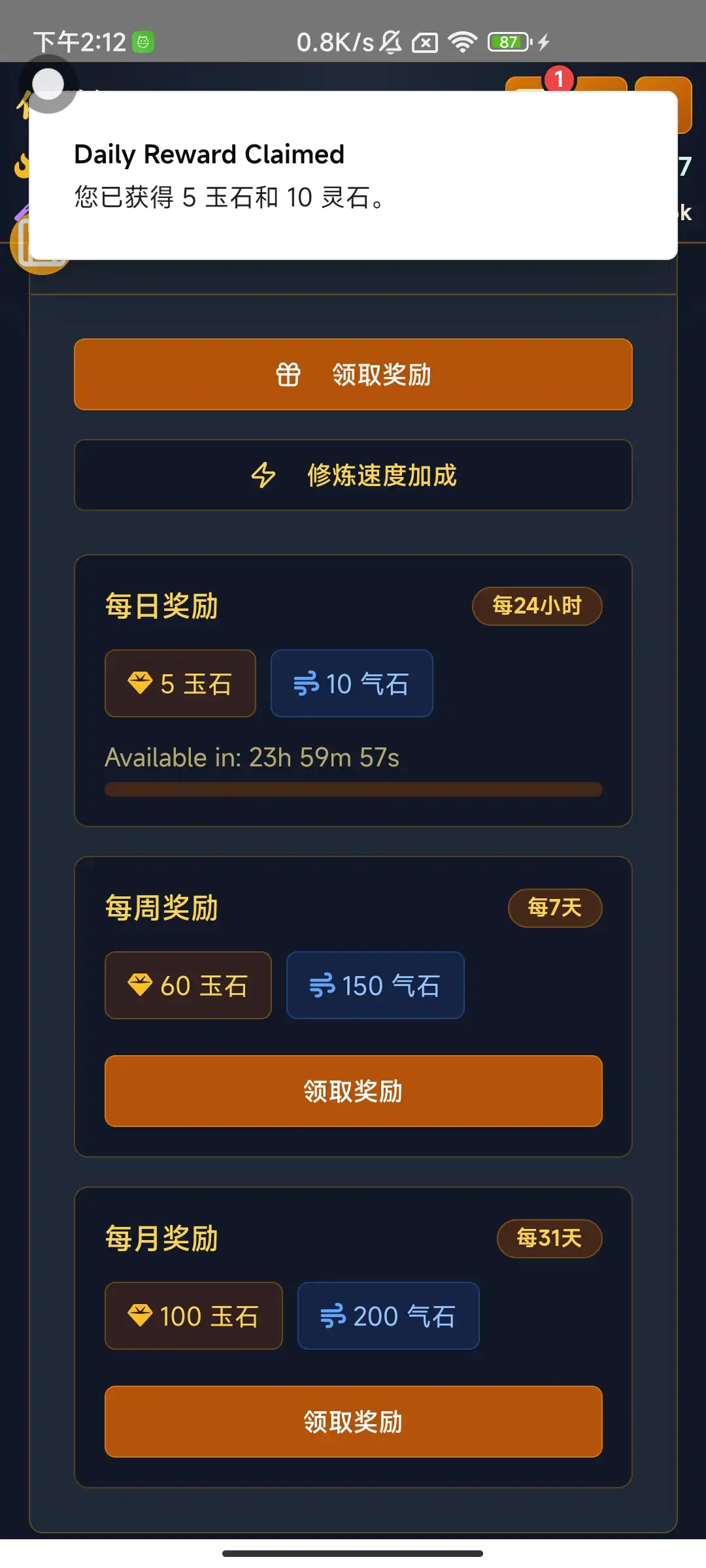
Task: Claim the 每月奖励 monthly reward
Action: pyautogui.click(x=353, y=1422)
